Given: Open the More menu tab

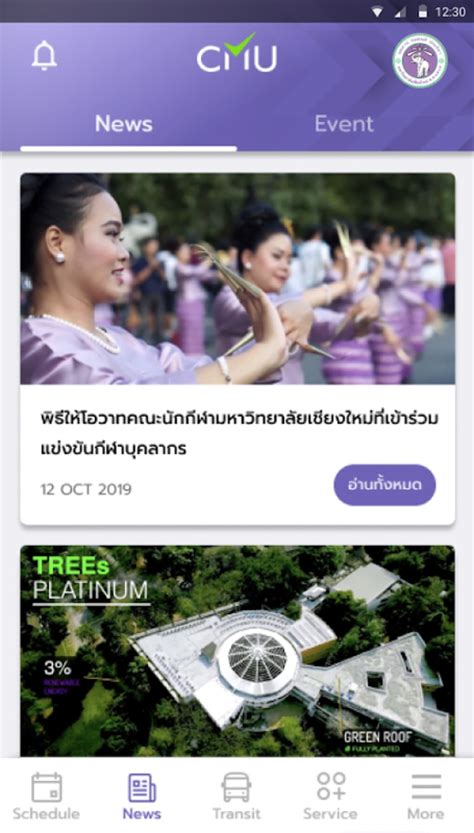Looking at the screenshot, I should click(x=426, y=796).
